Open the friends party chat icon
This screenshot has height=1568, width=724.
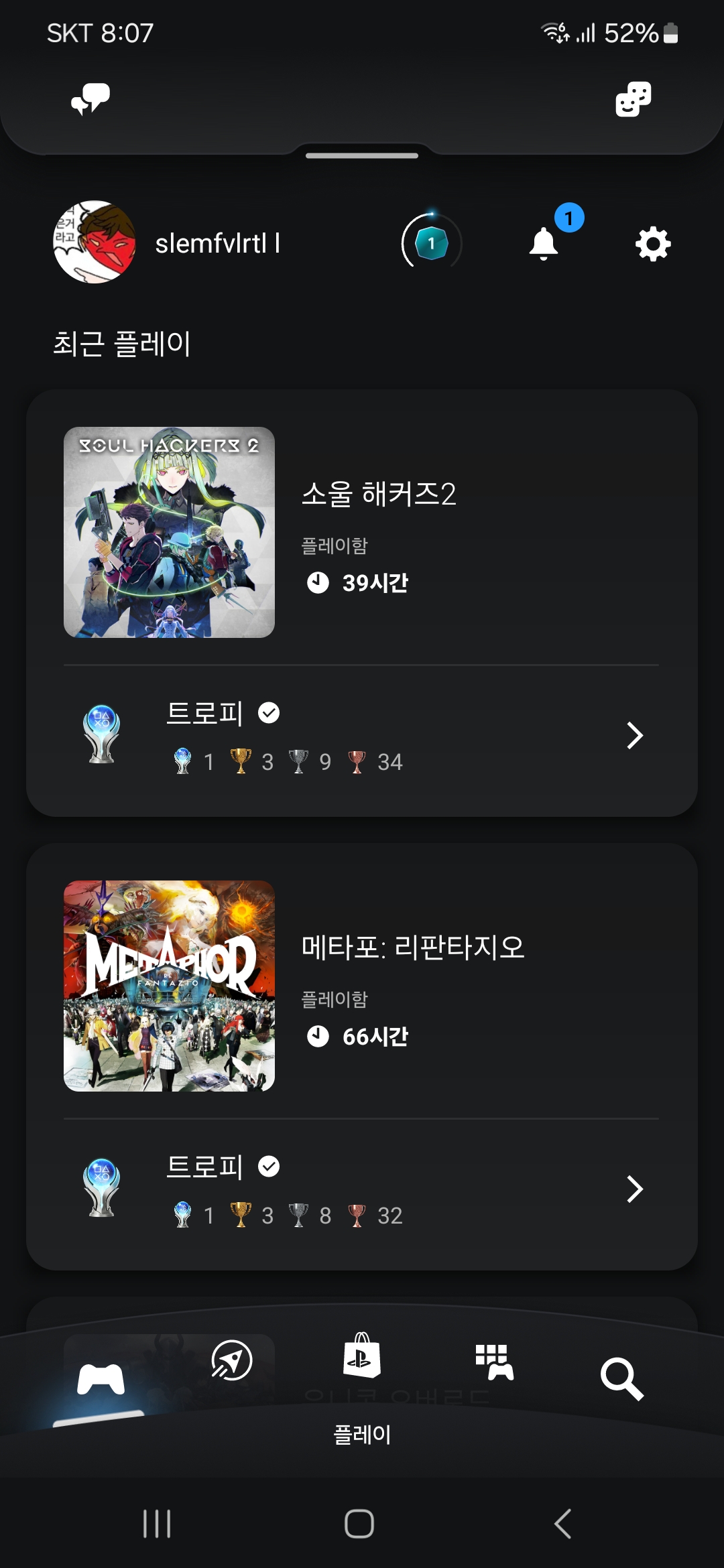633,99
